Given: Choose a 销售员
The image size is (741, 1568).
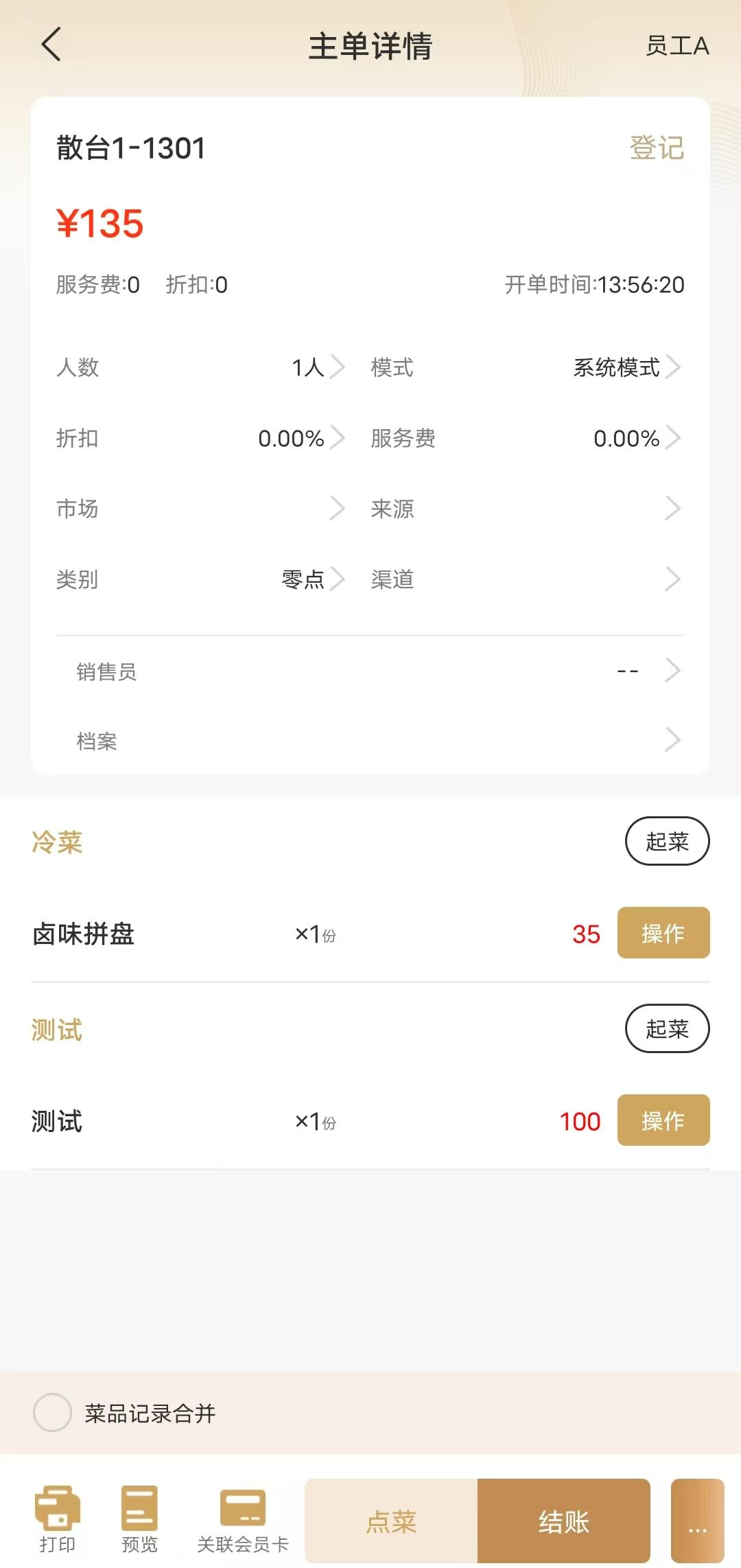Looking at the screenshot, I should coord(370,671).
